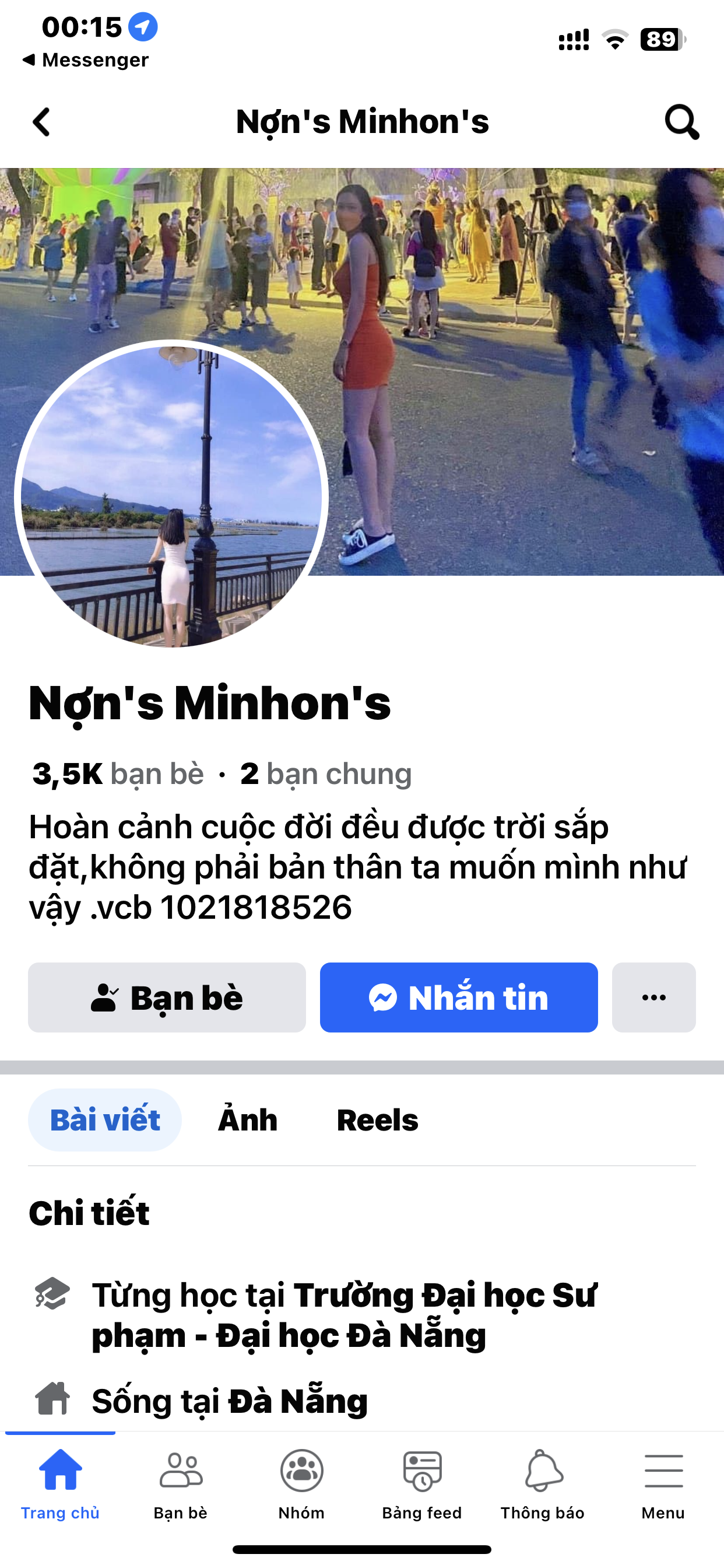The image size is (724, 1568).
Task: Tap the Bạn bè friendship button
Action: [167, 997]
